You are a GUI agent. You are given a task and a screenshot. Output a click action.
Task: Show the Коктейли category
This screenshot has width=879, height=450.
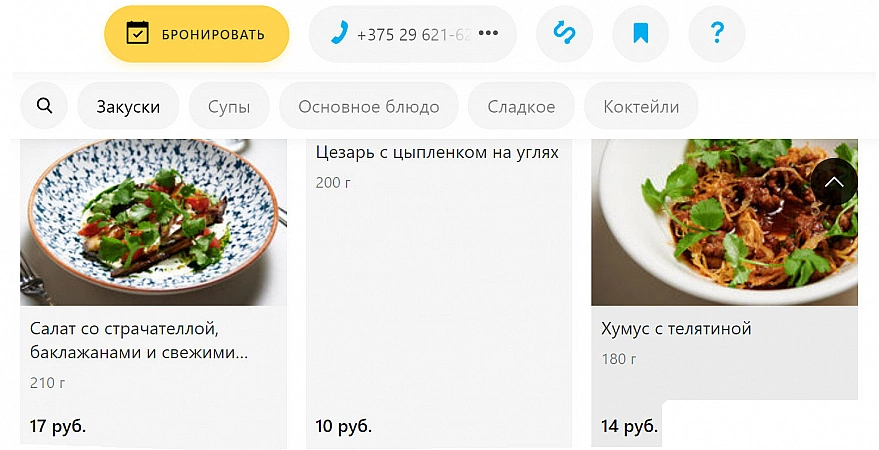coord(641,106)
